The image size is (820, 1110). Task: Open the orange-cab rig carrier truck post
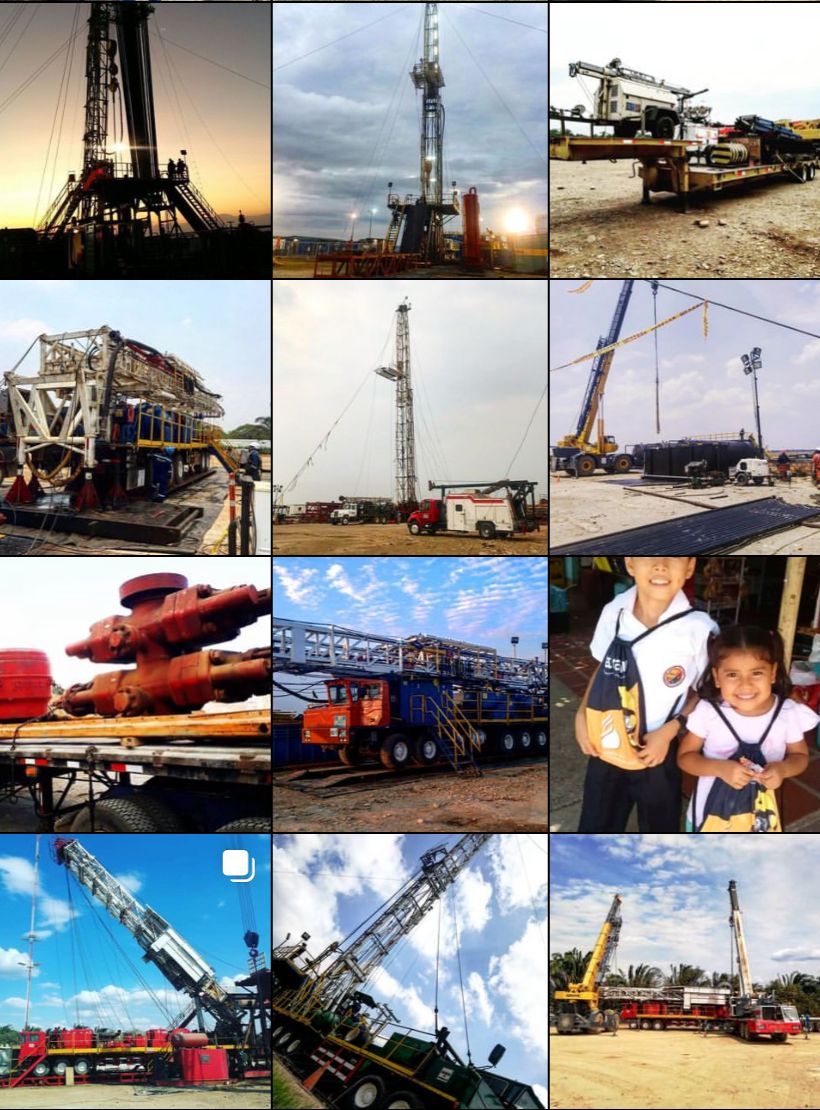point(410,694)
